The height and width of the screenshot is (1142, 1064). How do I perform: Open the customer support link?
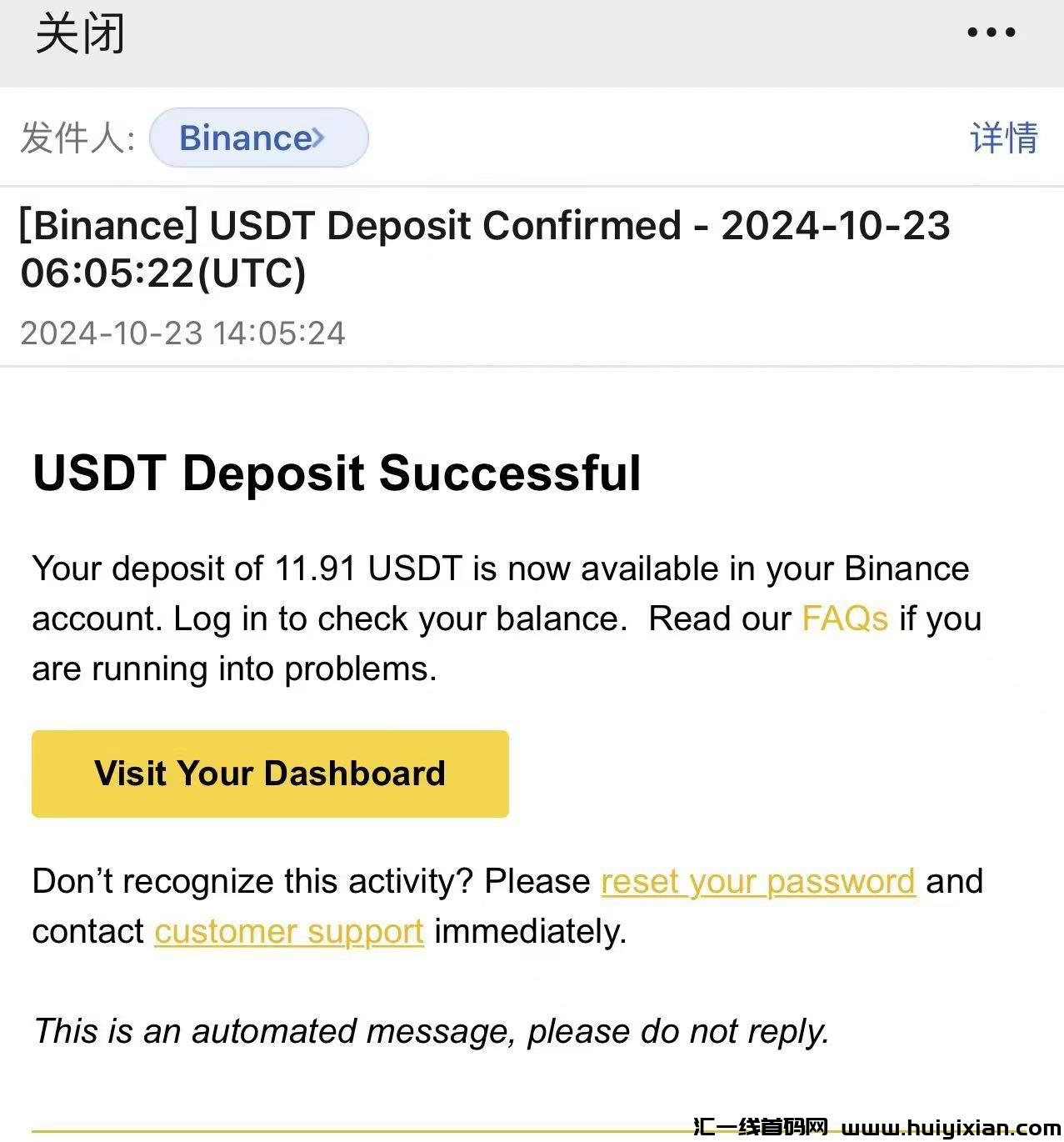click(x=289, y=932)
